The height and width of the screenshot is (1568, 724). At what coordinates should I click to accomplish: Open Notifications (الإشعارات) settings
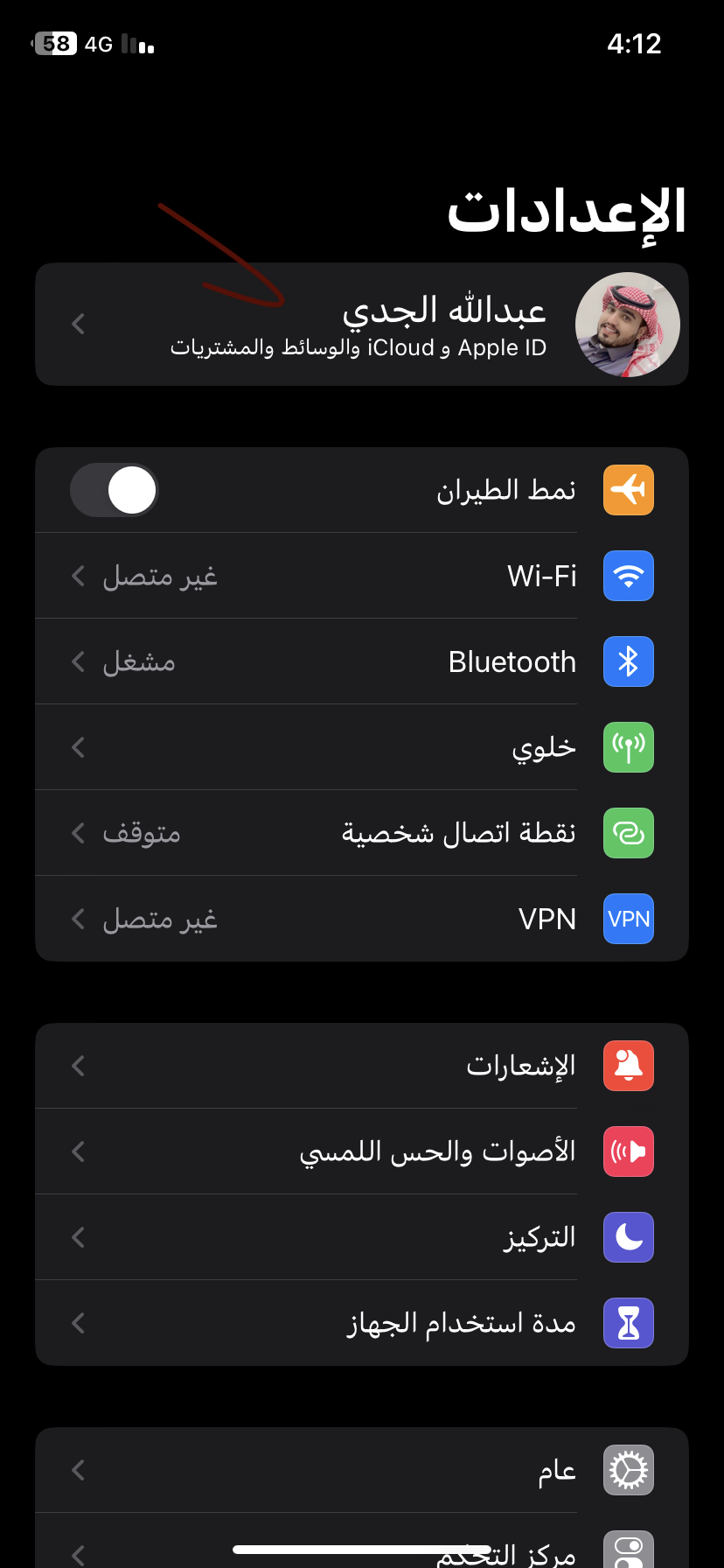pos(362,1066)
